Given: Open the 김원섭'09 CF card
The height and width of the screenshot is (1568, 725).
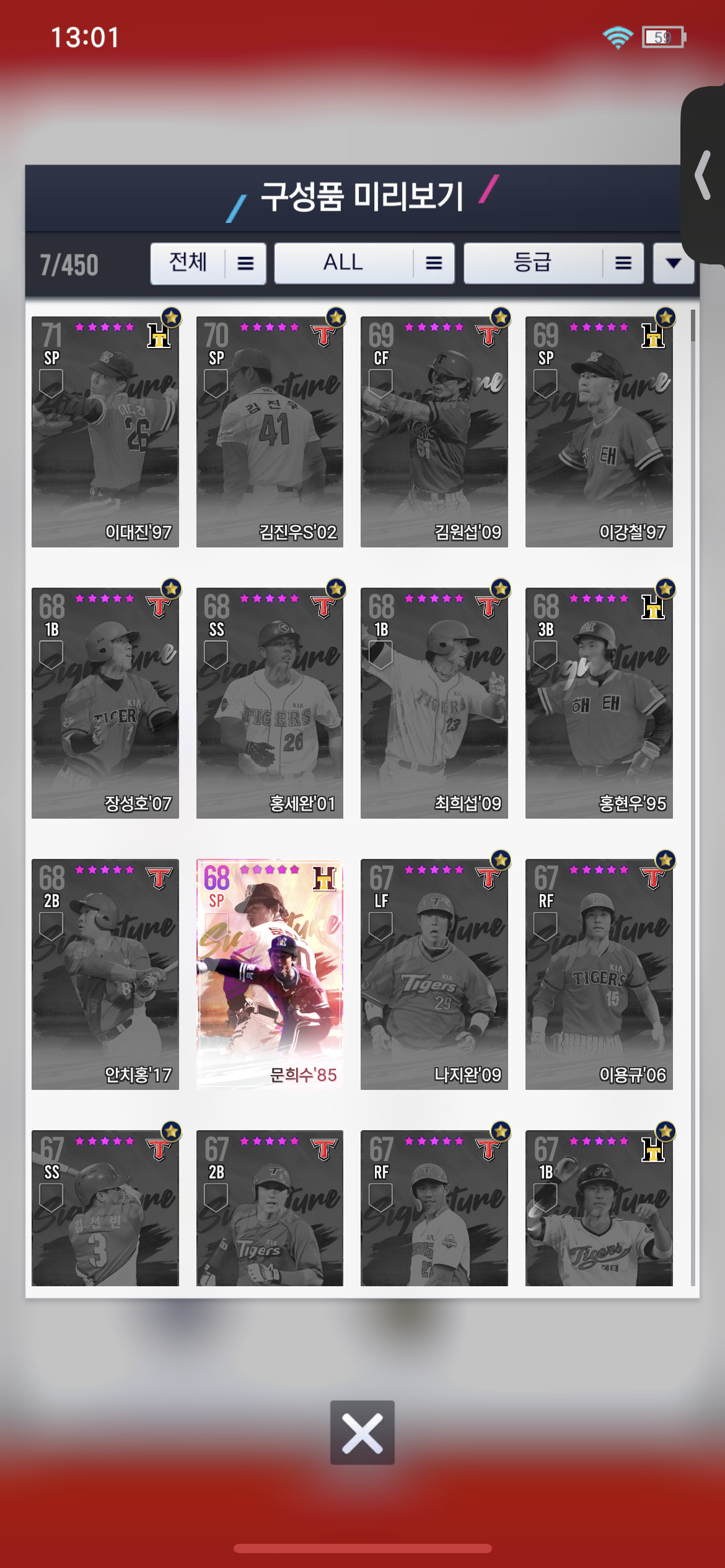Looking at the screenshot, I should click(434, 432).
